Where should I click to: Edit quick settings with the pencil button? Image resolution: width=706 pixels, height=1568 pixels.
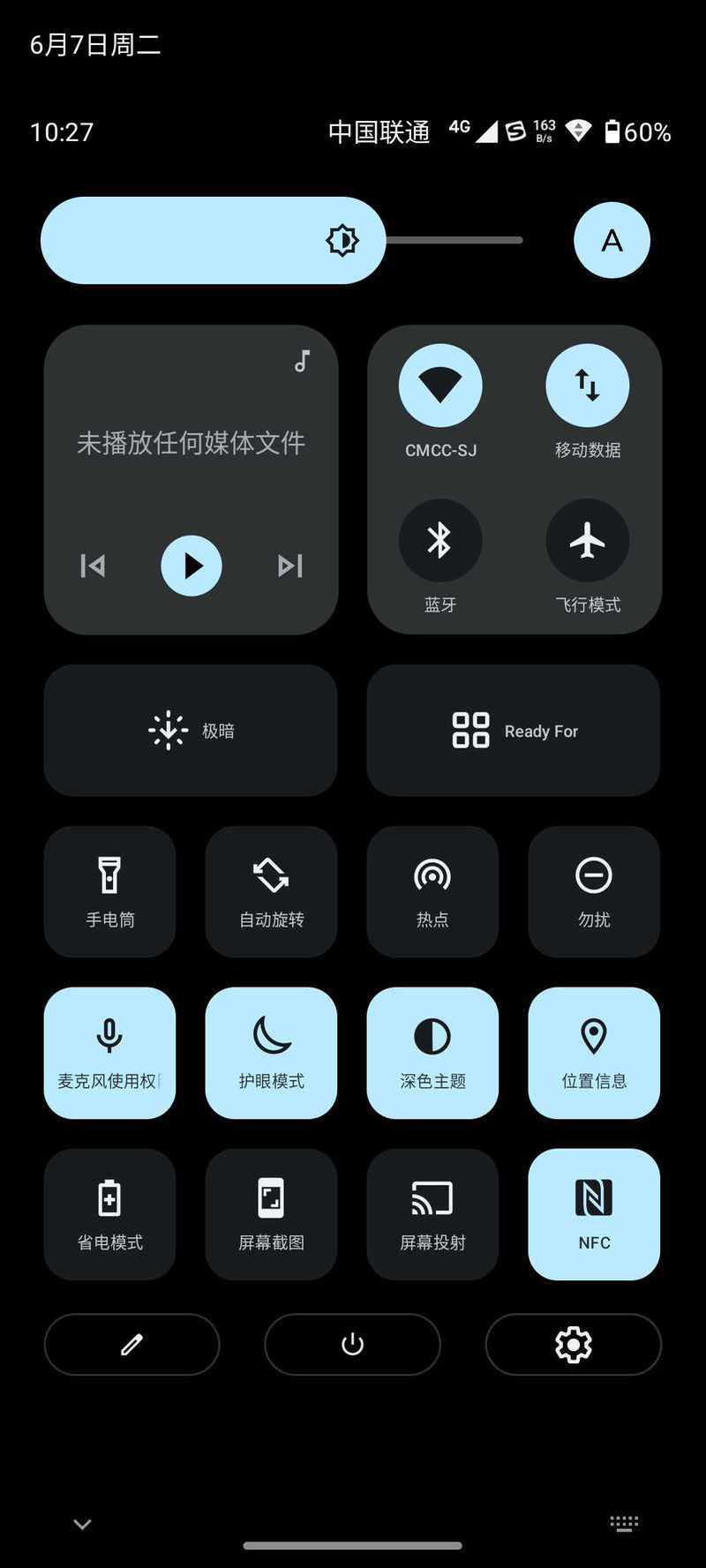click(x=131, y=1345)
